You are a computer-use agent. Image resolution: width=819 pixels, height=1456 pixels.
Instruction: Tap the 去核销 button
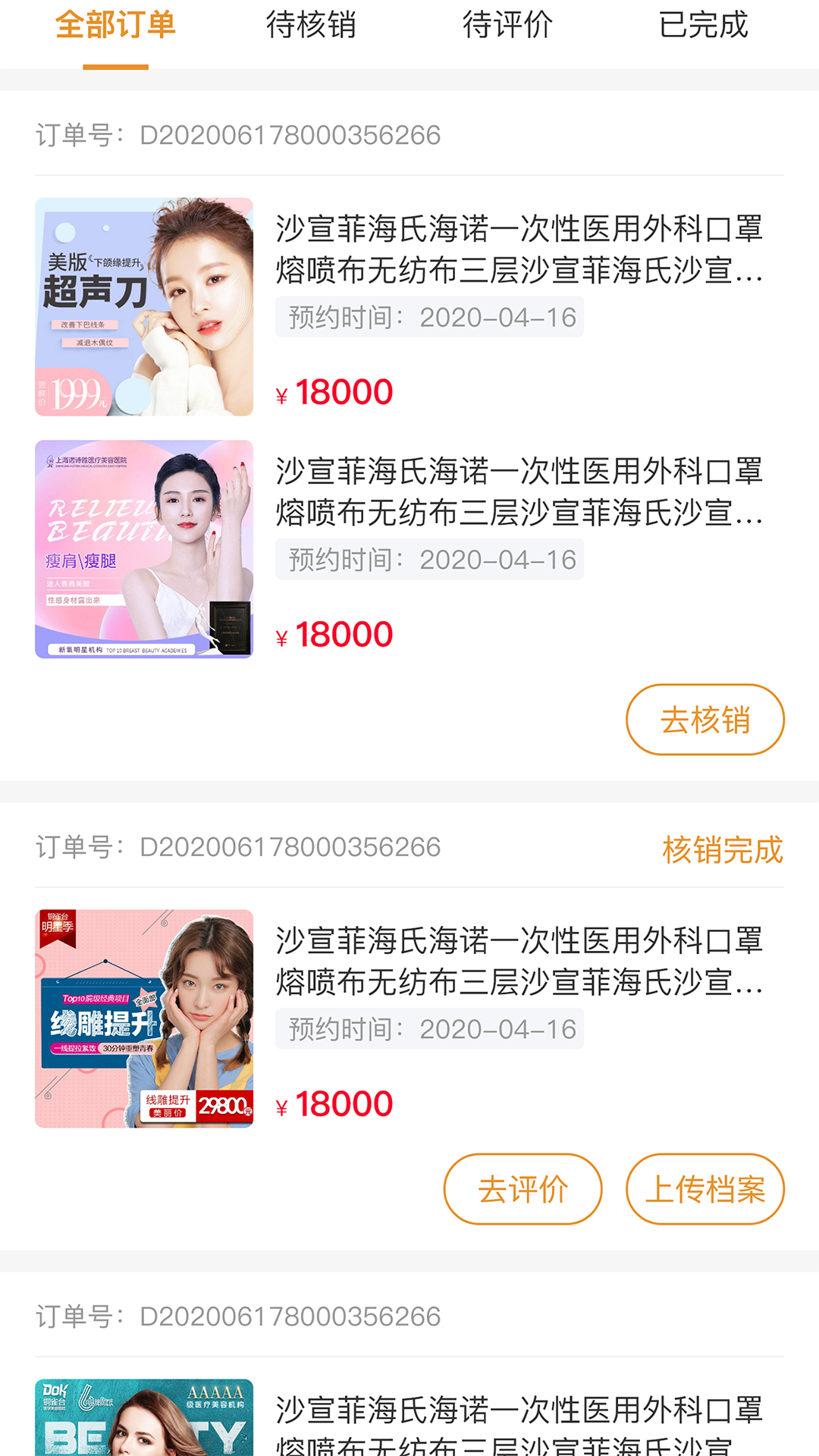pyautogui.click(x=704, y=719)
